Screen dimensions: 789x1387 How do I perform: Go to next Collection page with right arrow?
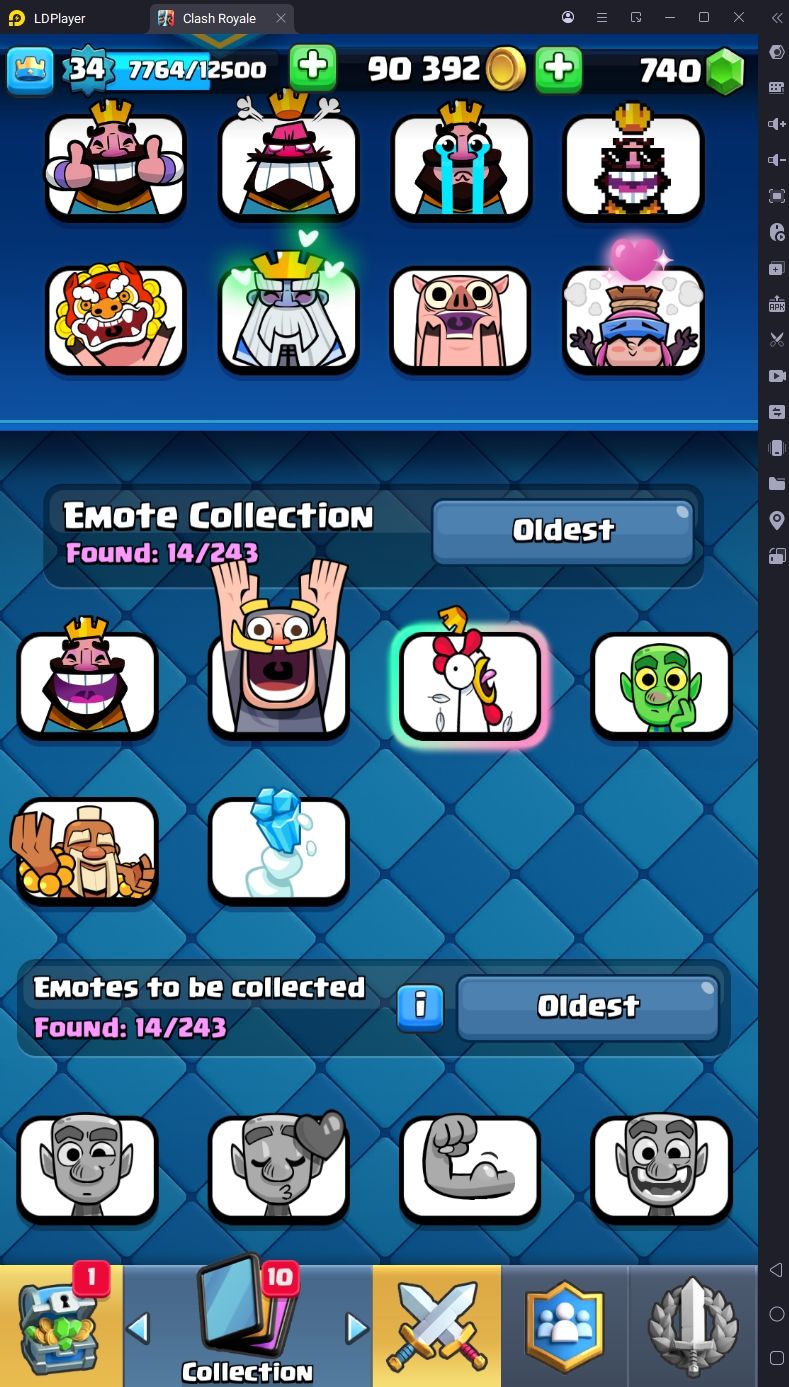(x=356, y=1328)
